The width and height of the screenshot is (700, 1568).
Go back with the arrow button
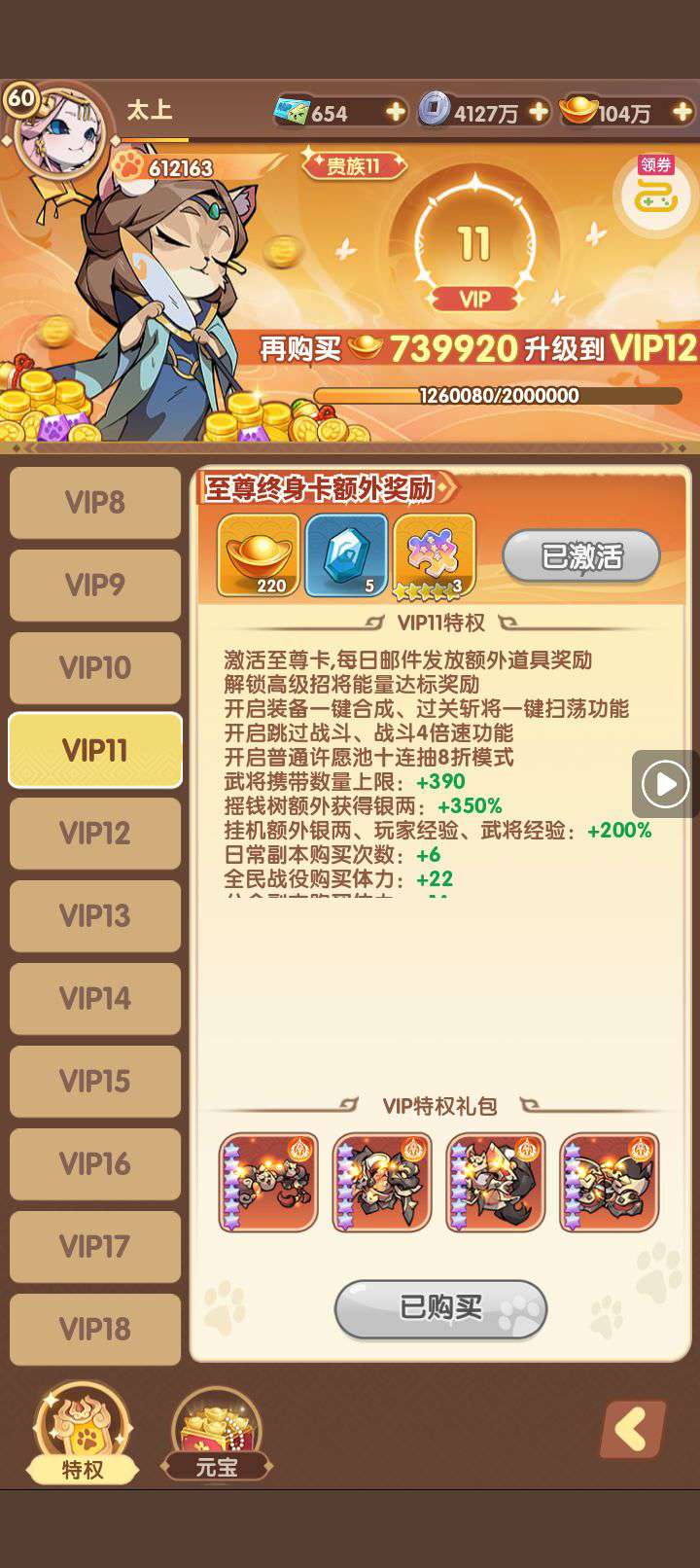click(x=633, y=1429)
